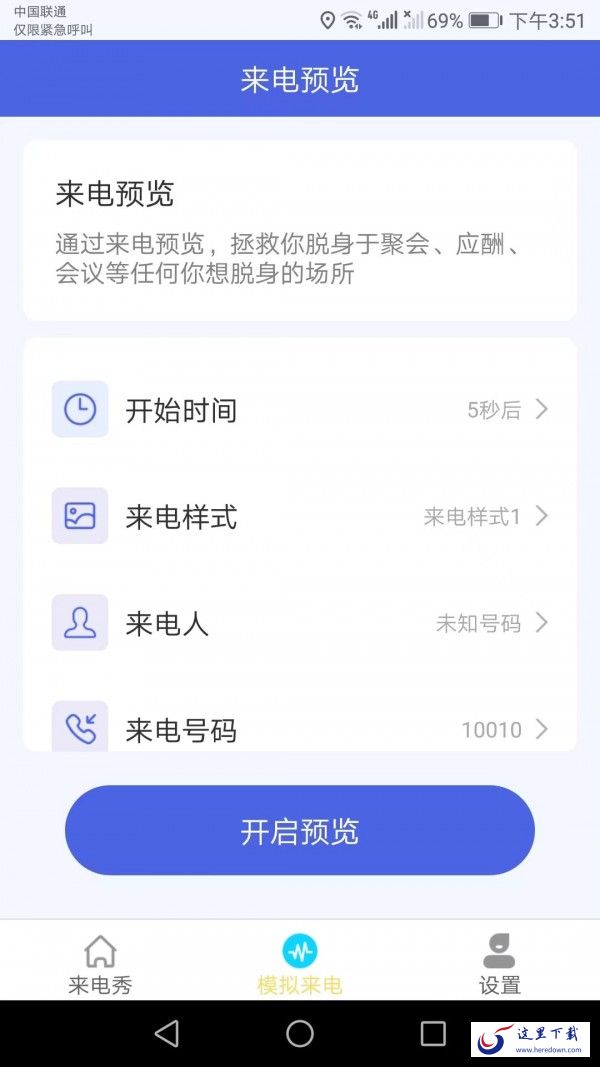This screenshot has height=1067, width=600.
Task: Change the 来电号码 number
Action: [300, 729]
